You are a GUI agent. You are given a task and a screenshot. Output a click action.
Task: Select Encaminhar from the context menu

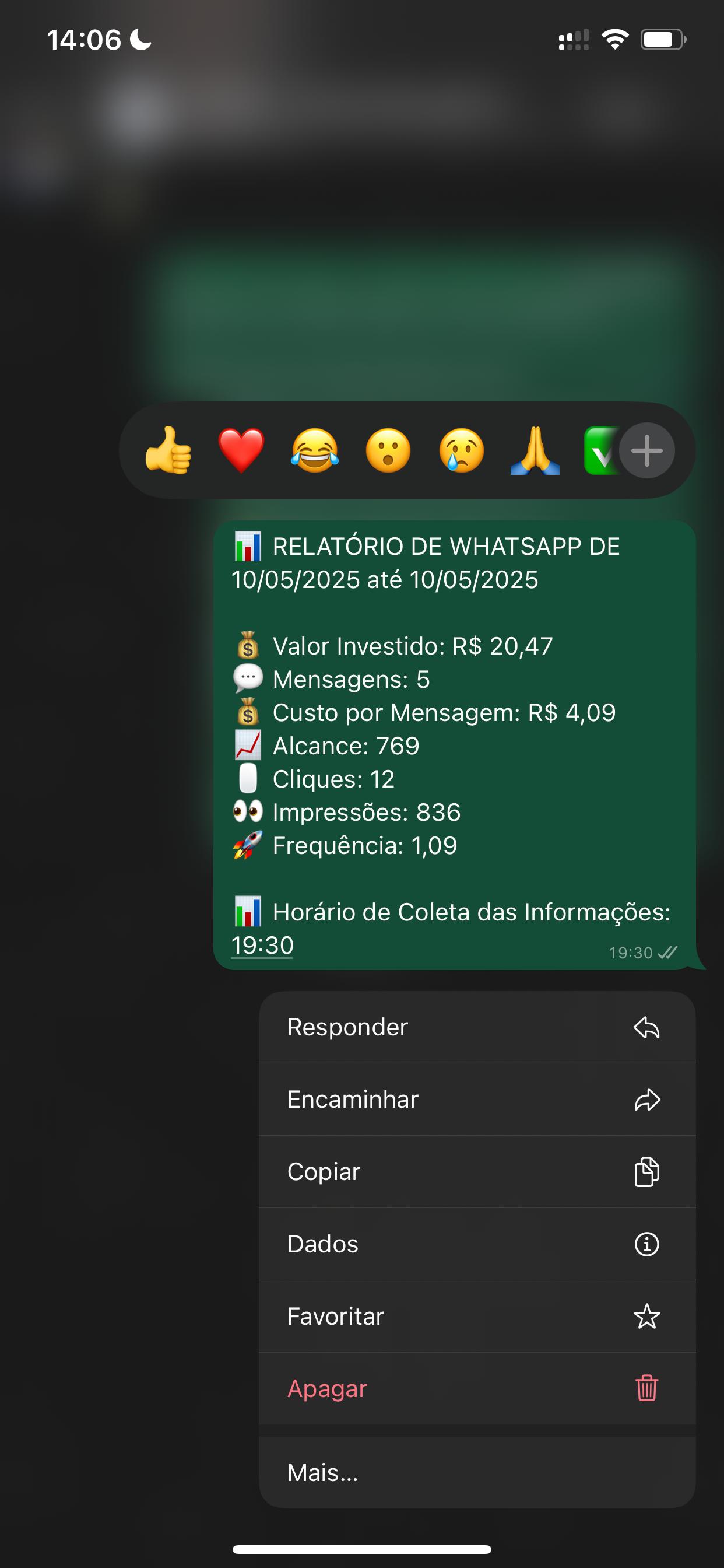[x=352, y=1100]
